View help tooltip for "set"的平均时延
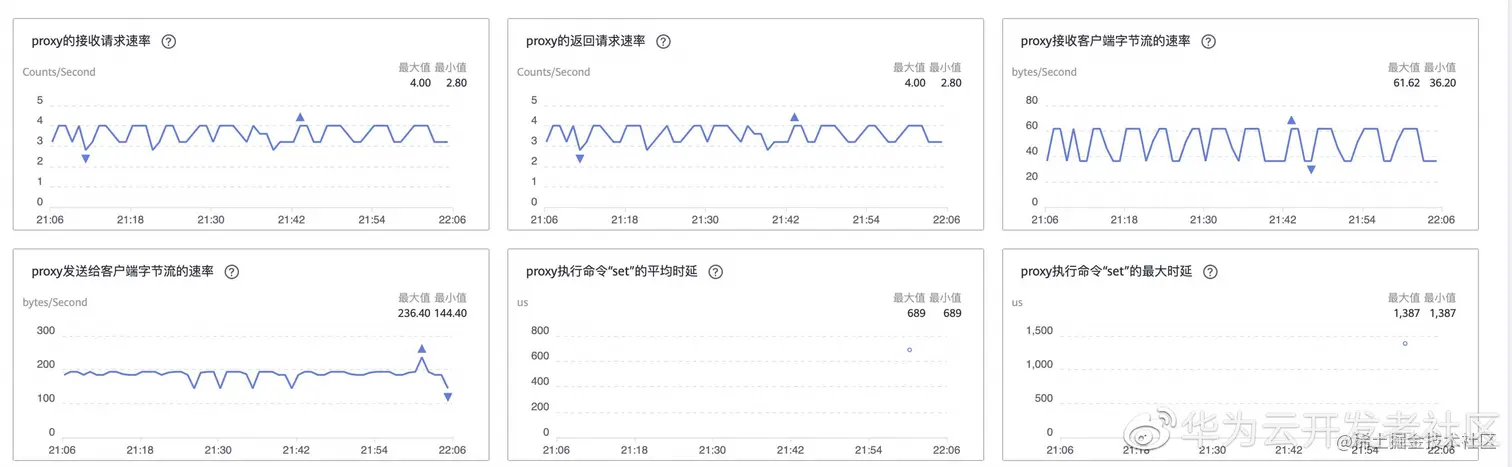The image size is (1512, 467). pyautogui.click(x=715, y=272)
